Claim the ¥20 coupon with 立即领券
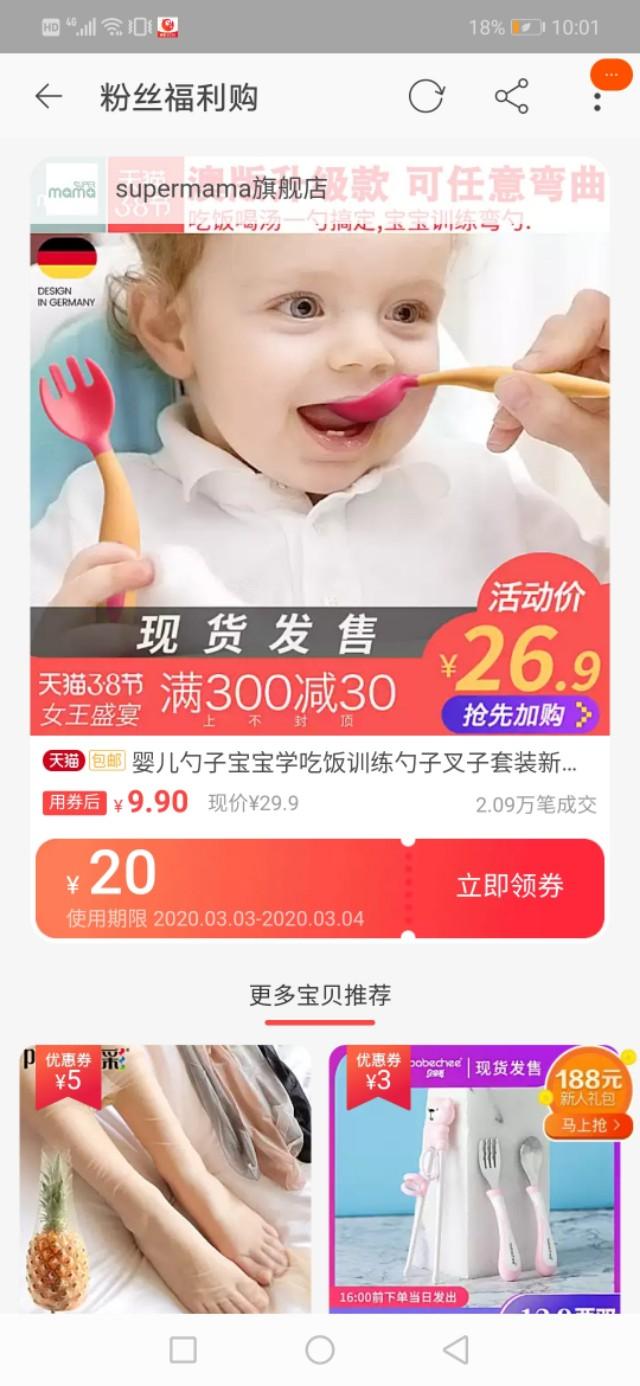Image resolution: width=640 pixels, height=1386 pixels. (x=510, y=886)
